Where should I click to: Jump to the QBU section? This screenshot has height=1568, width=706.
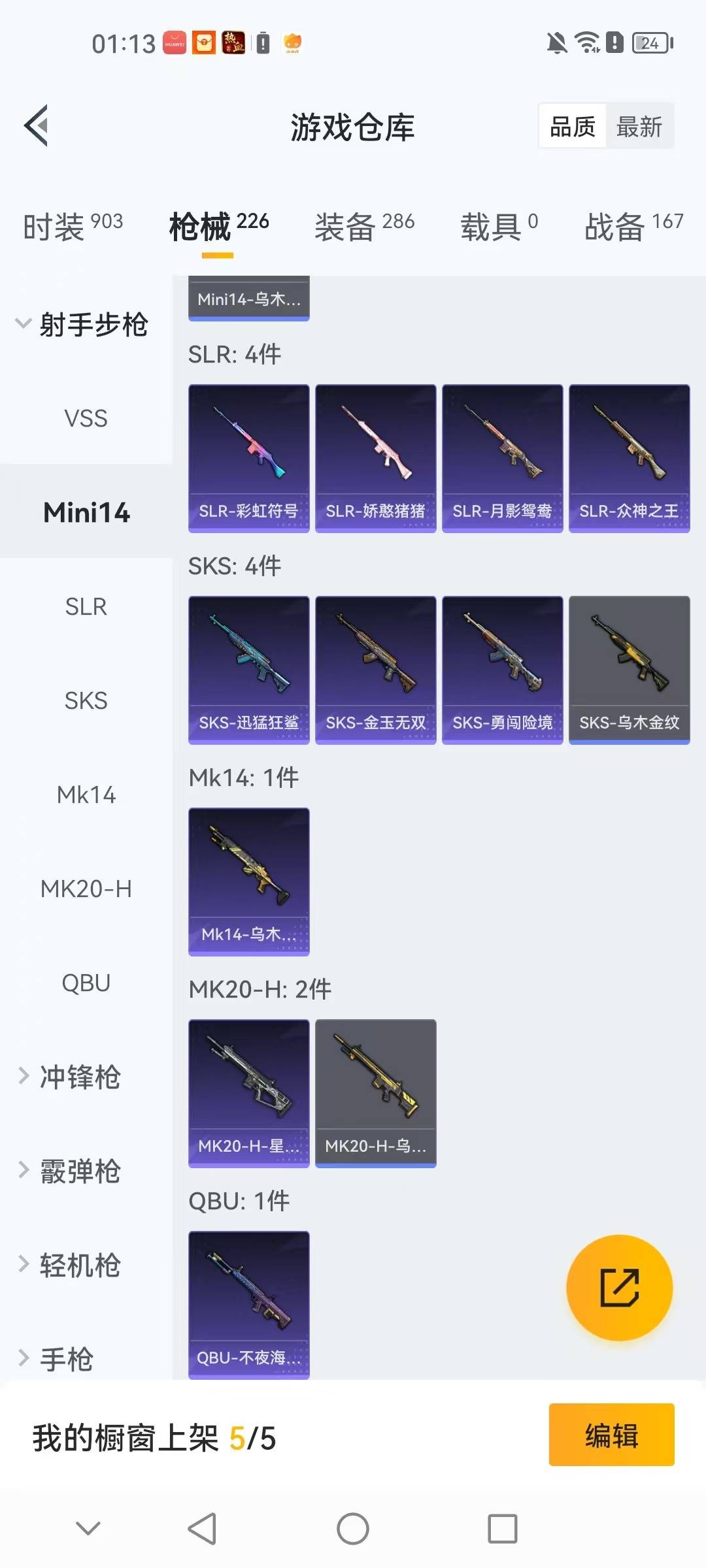tap(86, 983)
